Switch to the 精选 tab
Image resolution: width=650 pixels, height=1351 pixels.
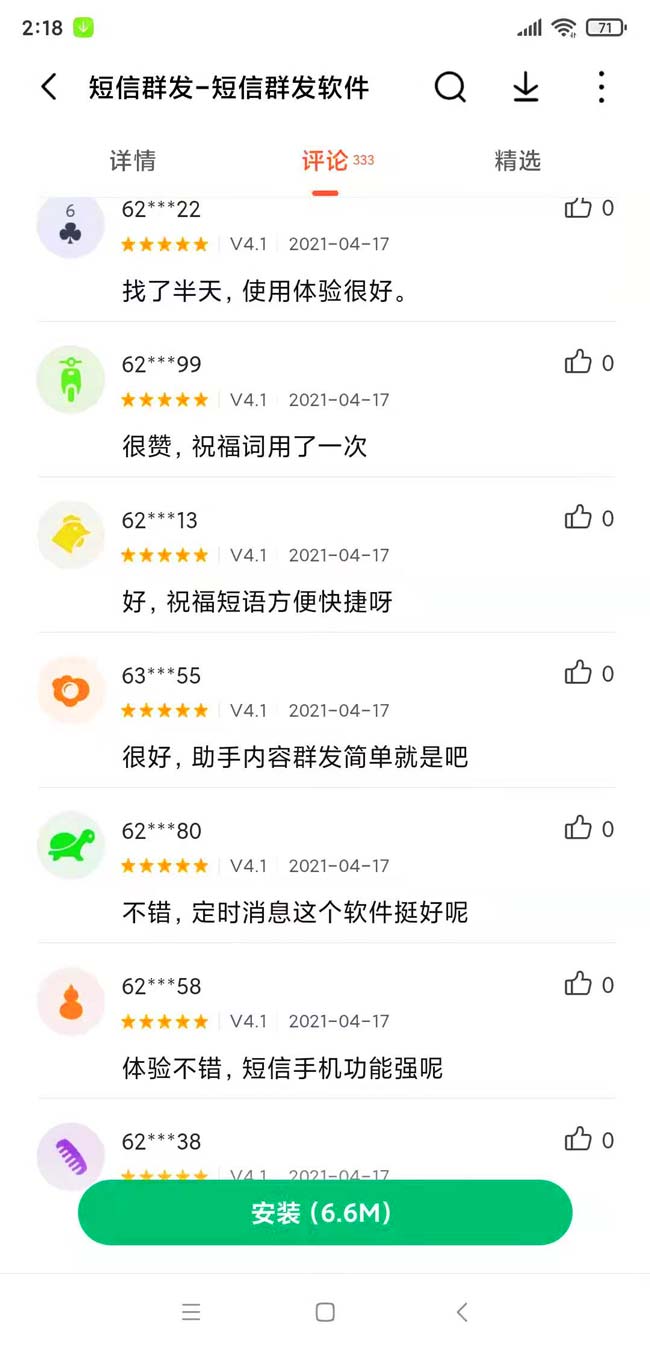pos(517,161)
